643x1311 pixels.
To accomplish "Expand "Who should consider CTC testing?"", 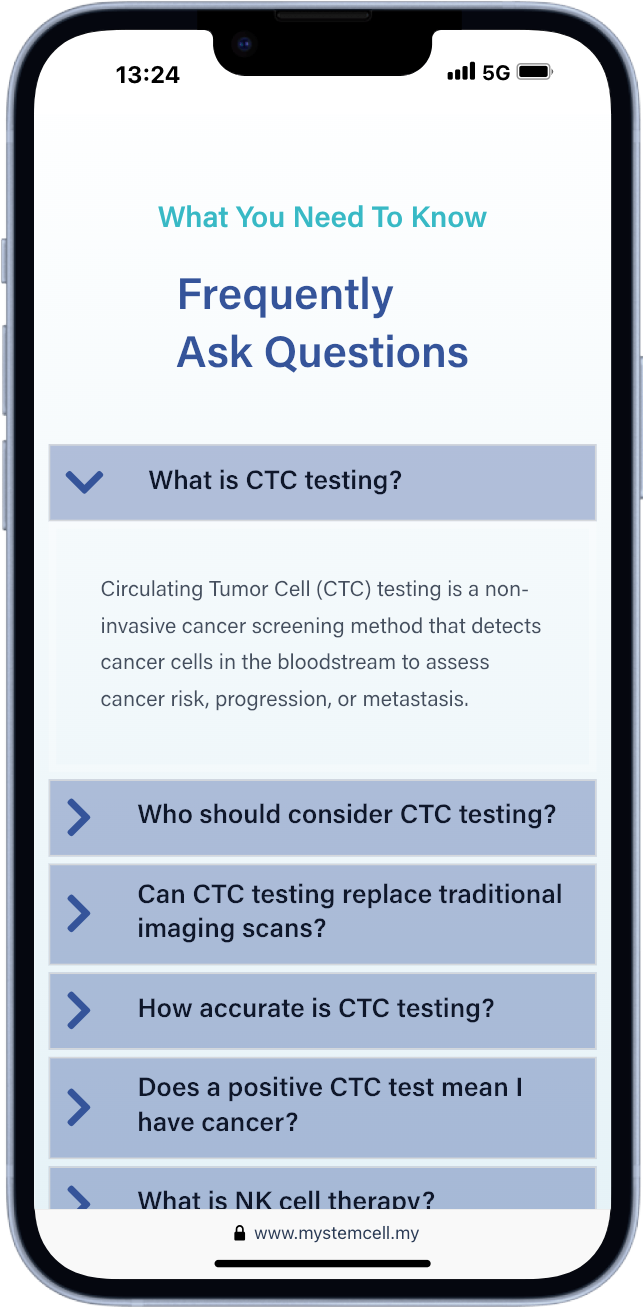I will (x=322, y=817).
